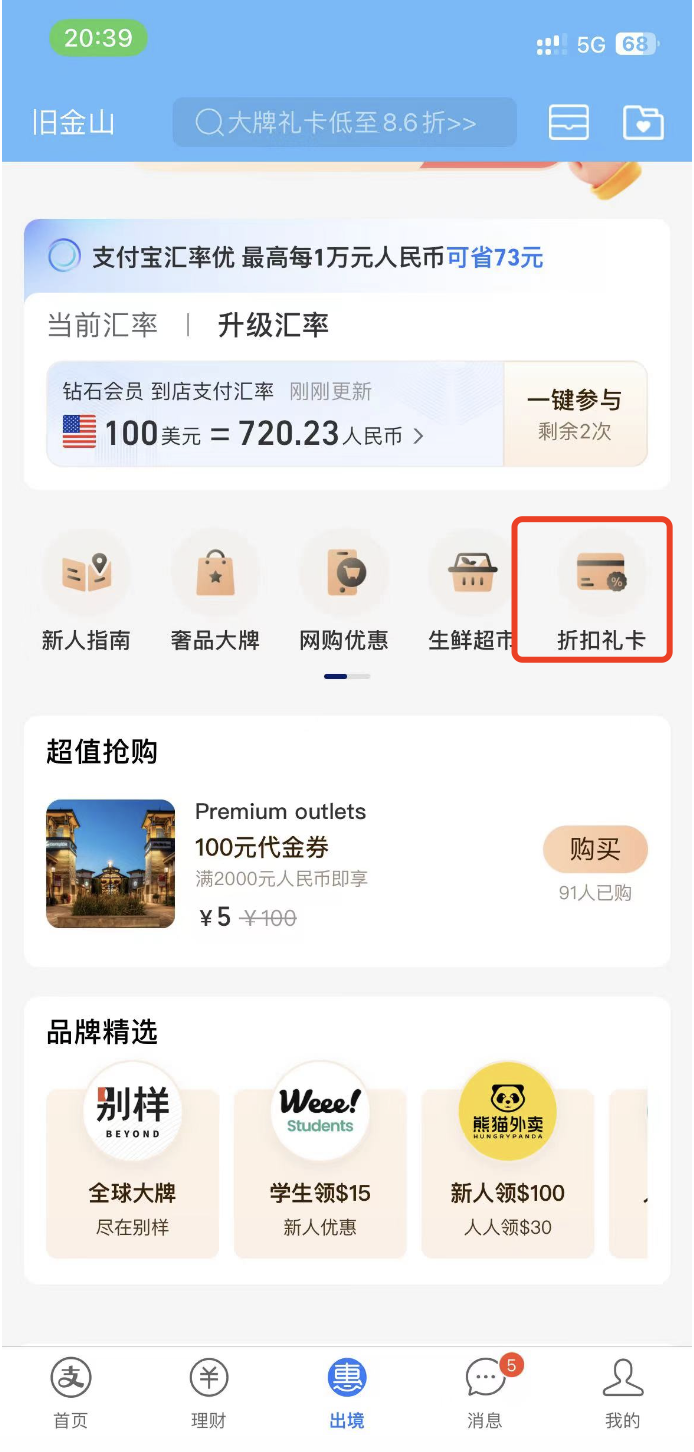
Task: Tap the 大牌礼卡 search box
Action: 344,123
